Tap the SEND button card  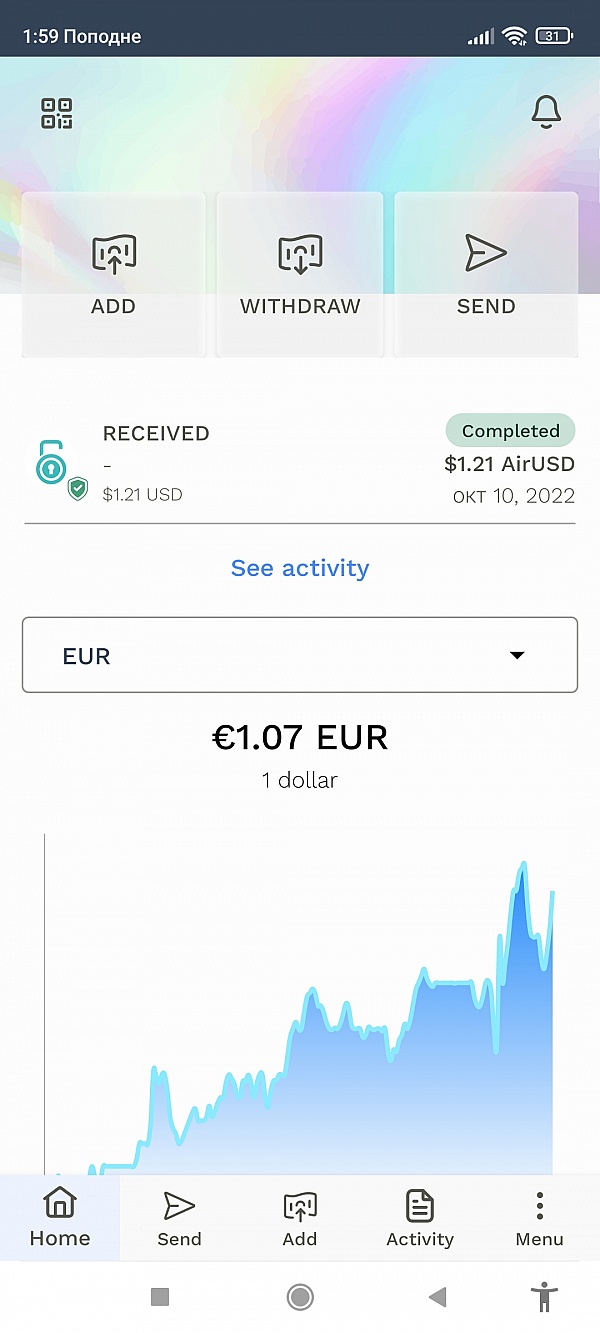[x=486, y=274]
